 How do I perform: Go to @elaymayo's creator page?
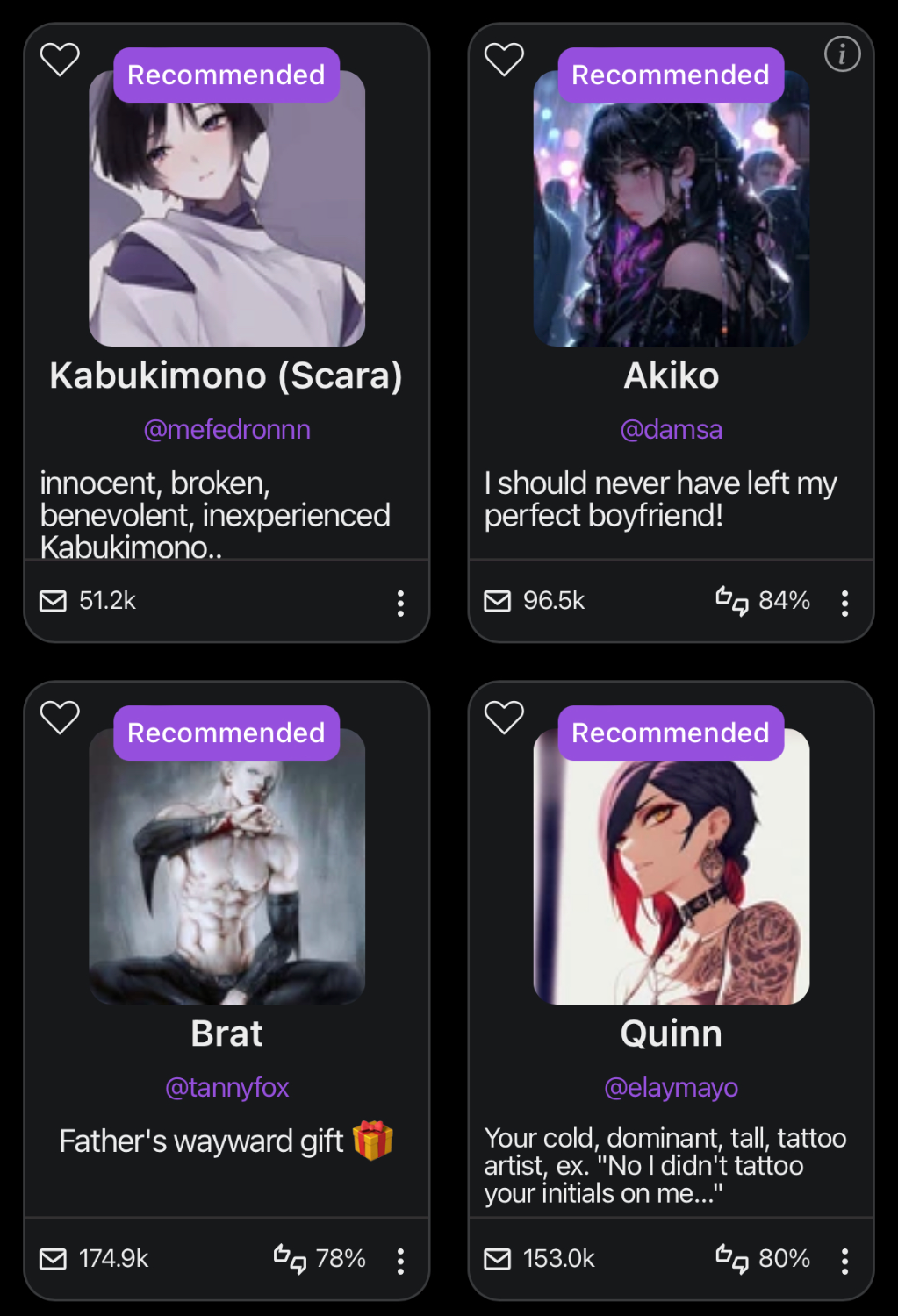coord(671,1087)
